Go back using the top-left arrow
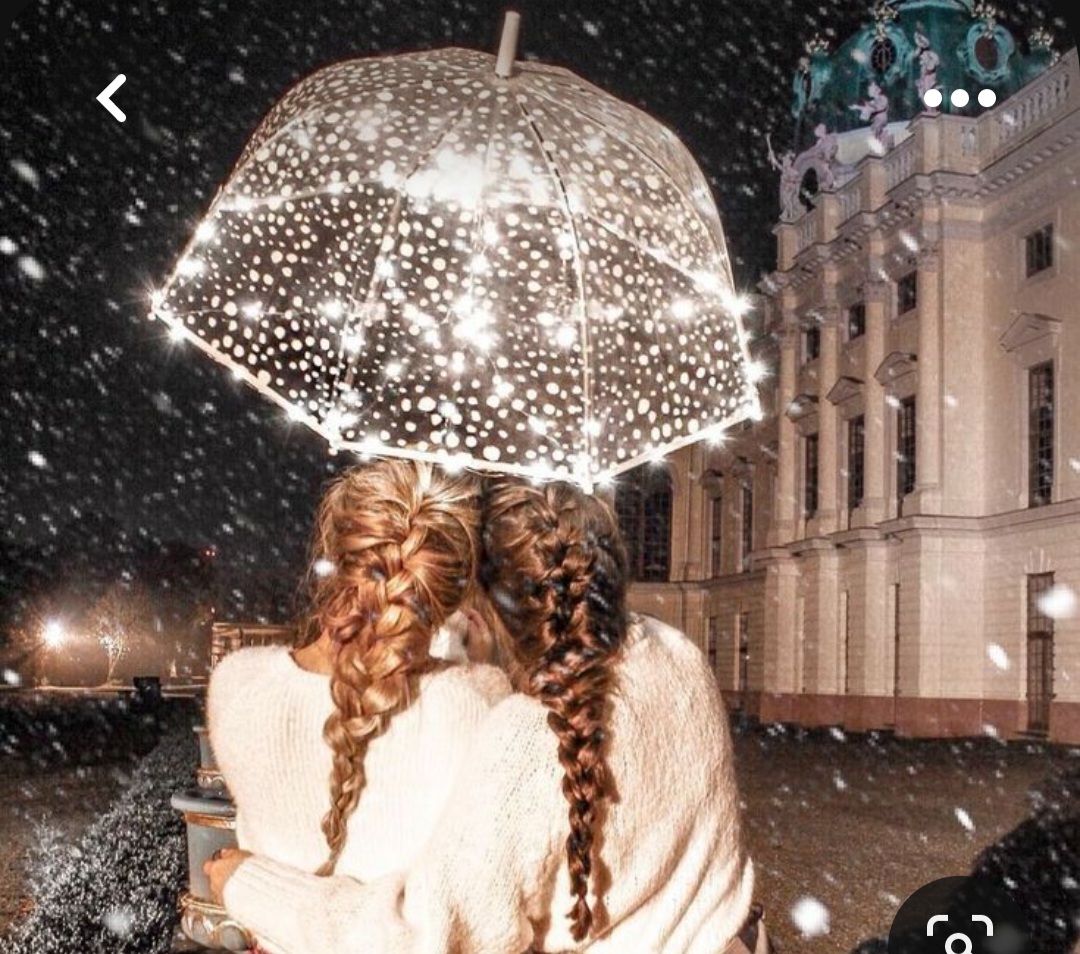This screenshot has width=1080, height=954. tap(111, 98)
